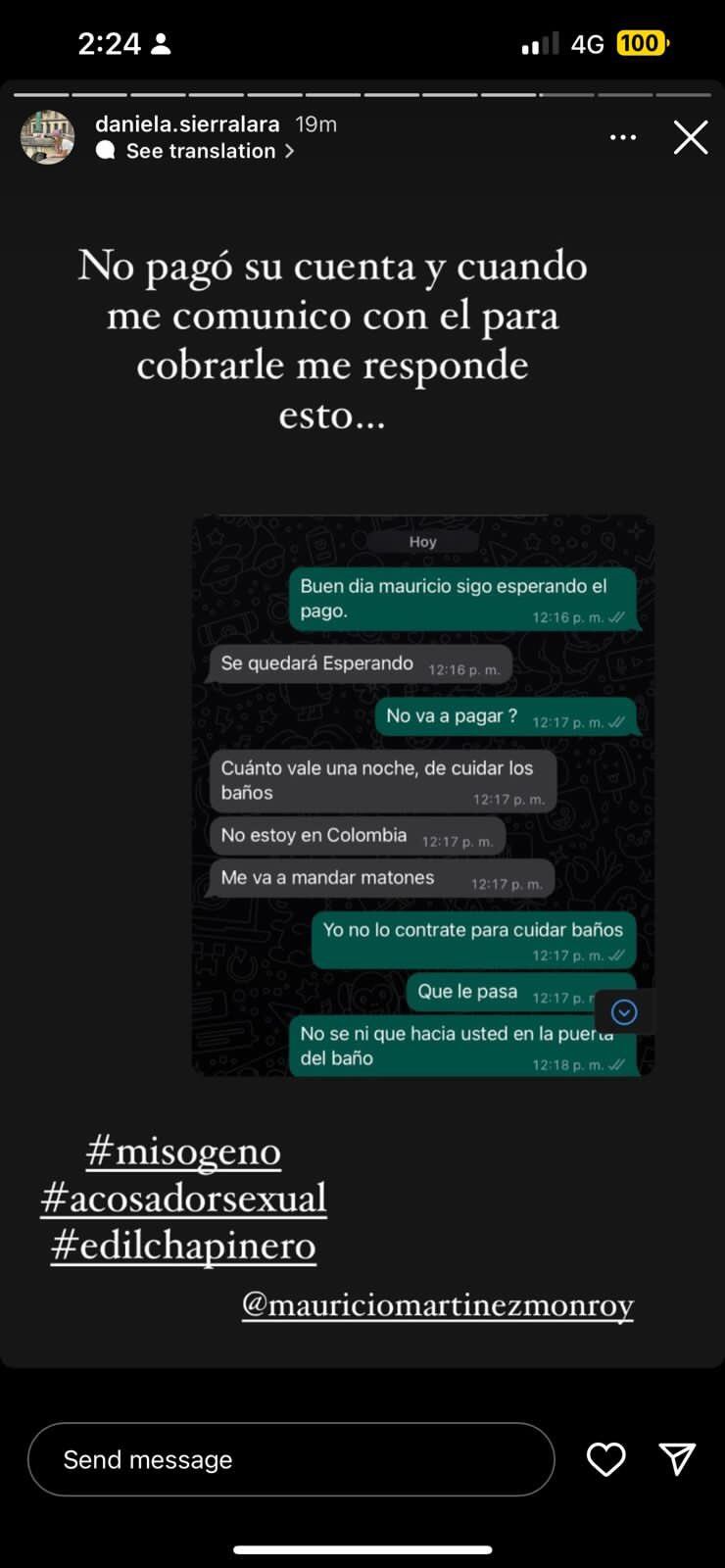Open the @mauriciomartinezmonroy mention
Viewport: 725px width, 1568px height.
438,1304
